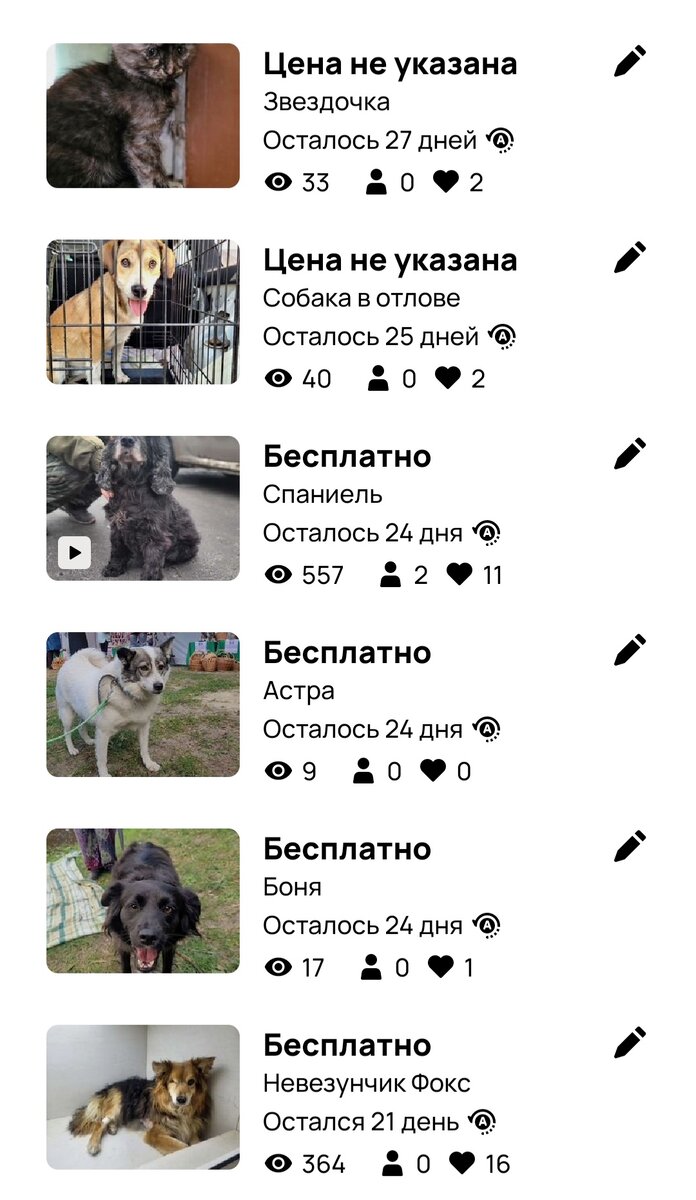Open the Астра dog photo

143,704
